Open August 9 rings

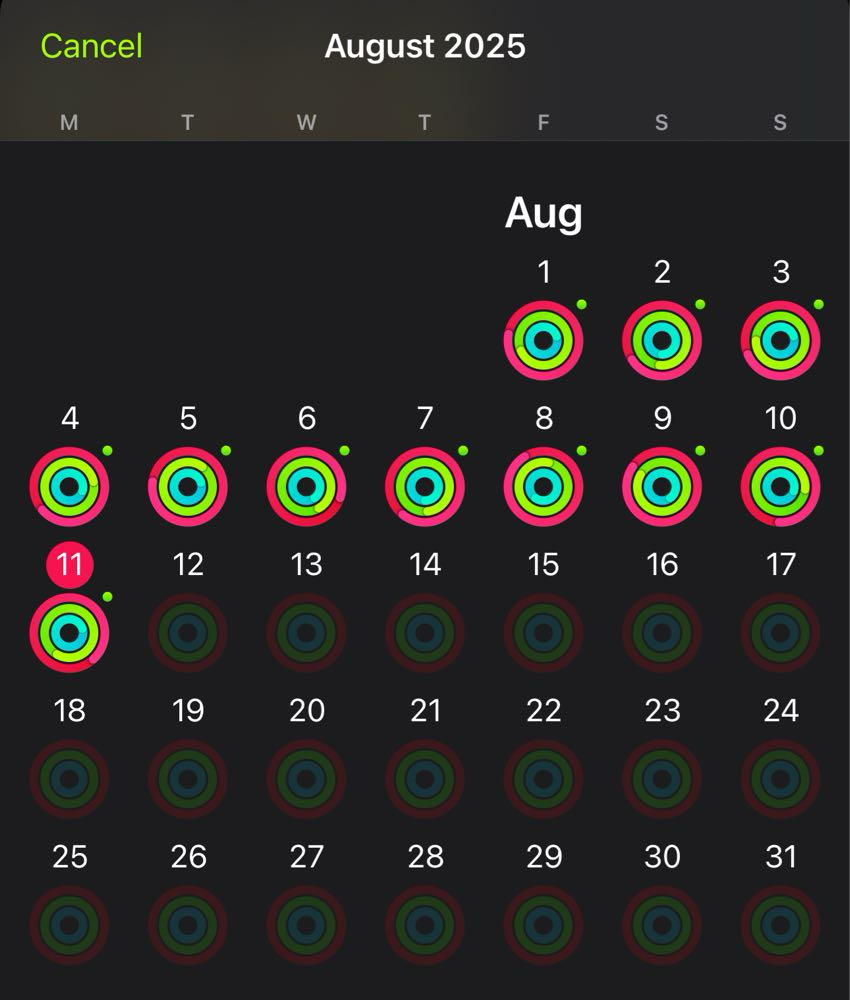(x=662, y=486)
